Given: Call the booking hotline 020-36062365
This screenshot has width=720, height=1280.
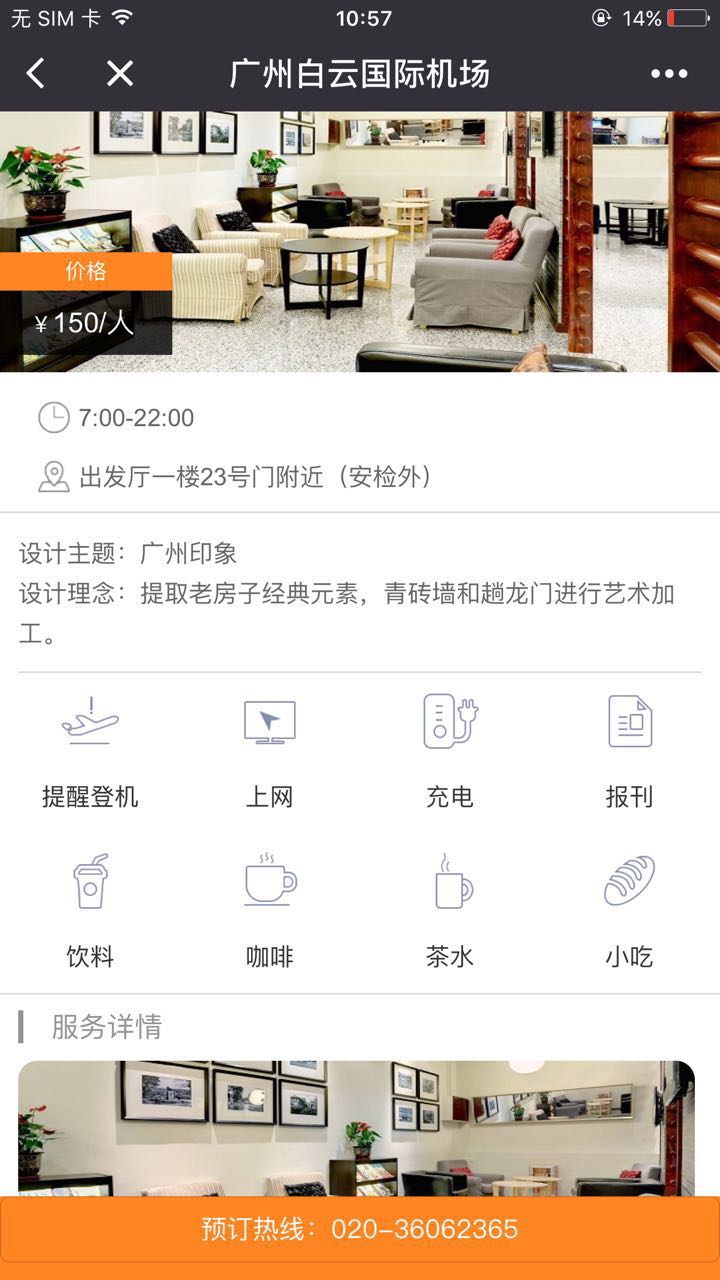Looking at the screenshot, I should [360, 1229].
